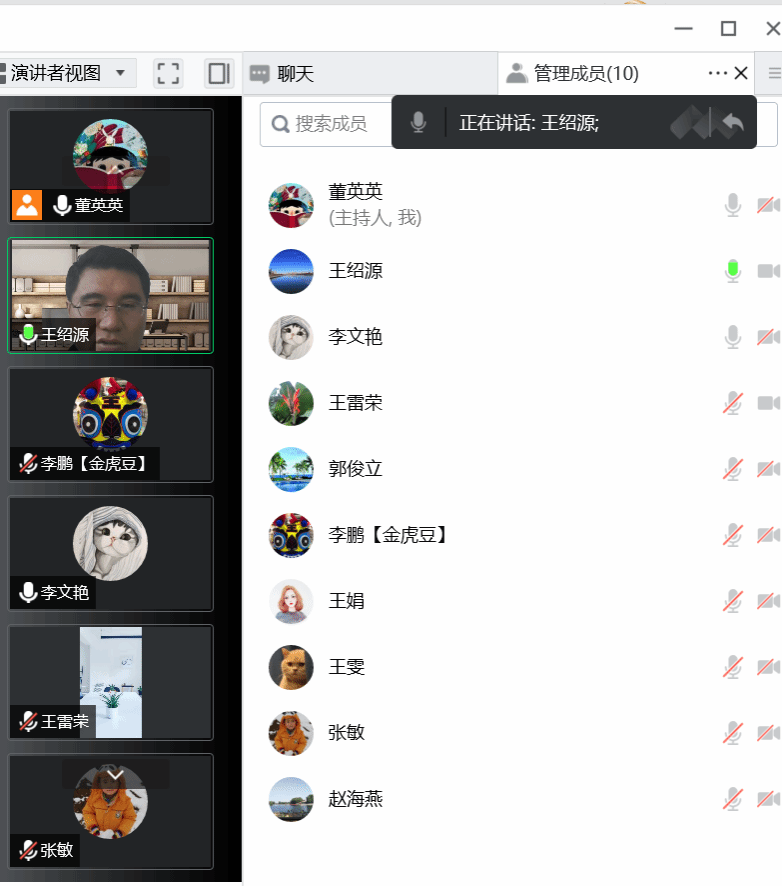Close the 管理成员 panel

click(741, 73)
